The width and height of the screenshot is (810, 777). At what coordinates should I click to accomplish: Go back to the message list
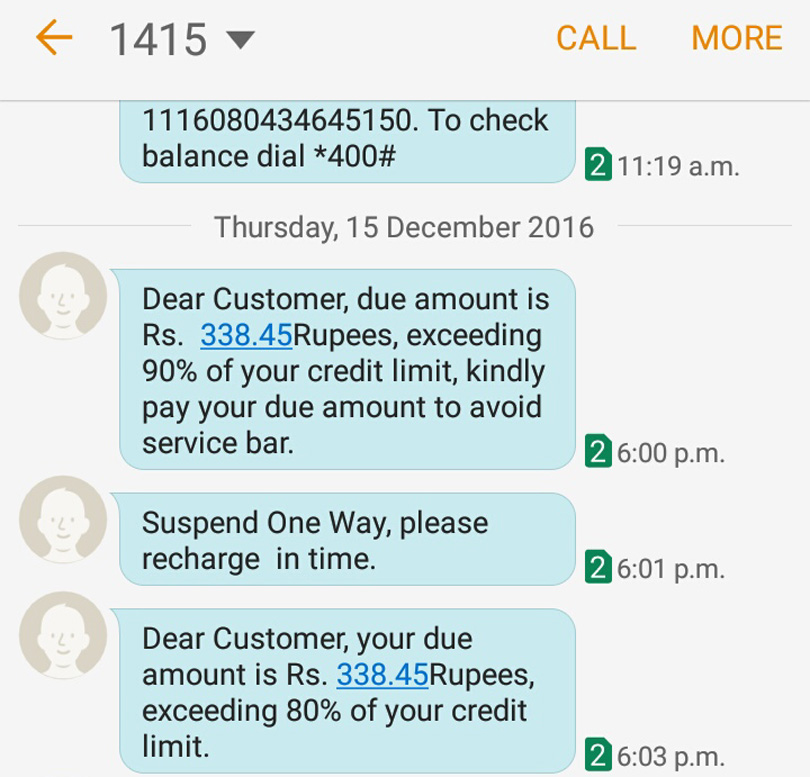tap(54, 38)
